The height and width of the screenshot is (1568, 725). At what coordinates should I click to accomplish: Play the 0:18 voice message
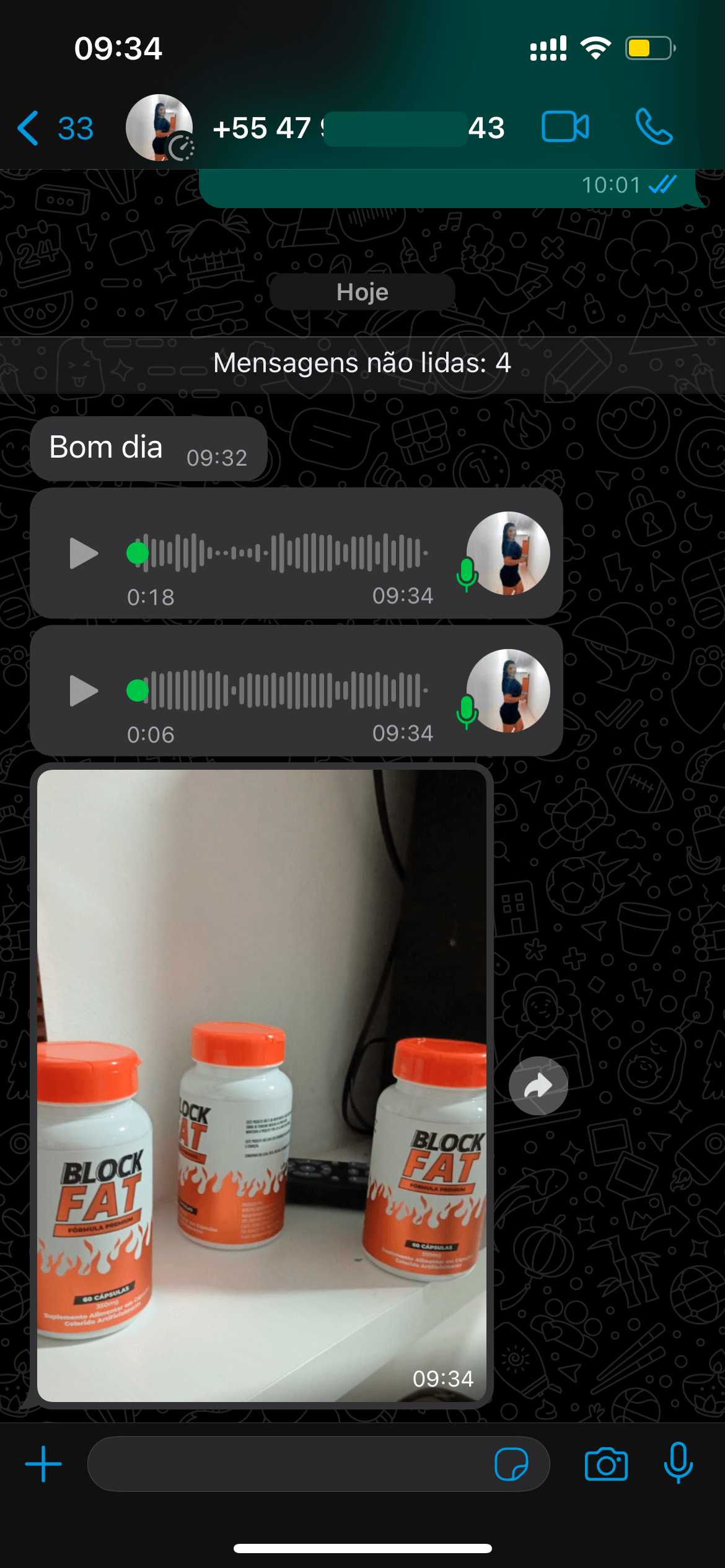84,553
